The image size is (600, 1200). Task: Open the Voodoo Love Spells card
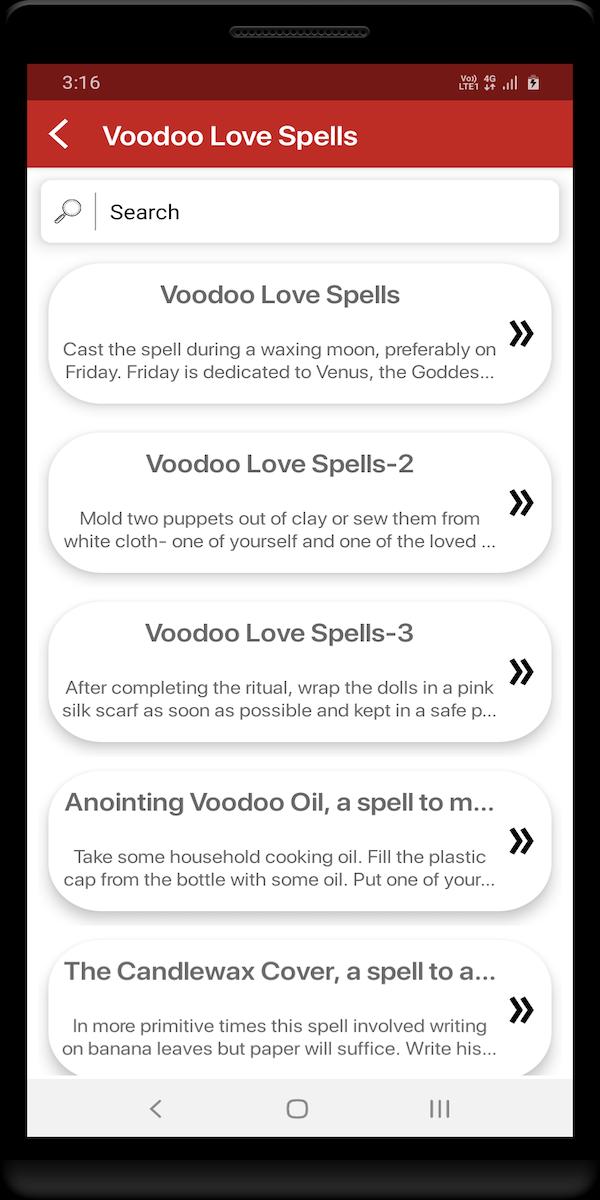point(300,333)
